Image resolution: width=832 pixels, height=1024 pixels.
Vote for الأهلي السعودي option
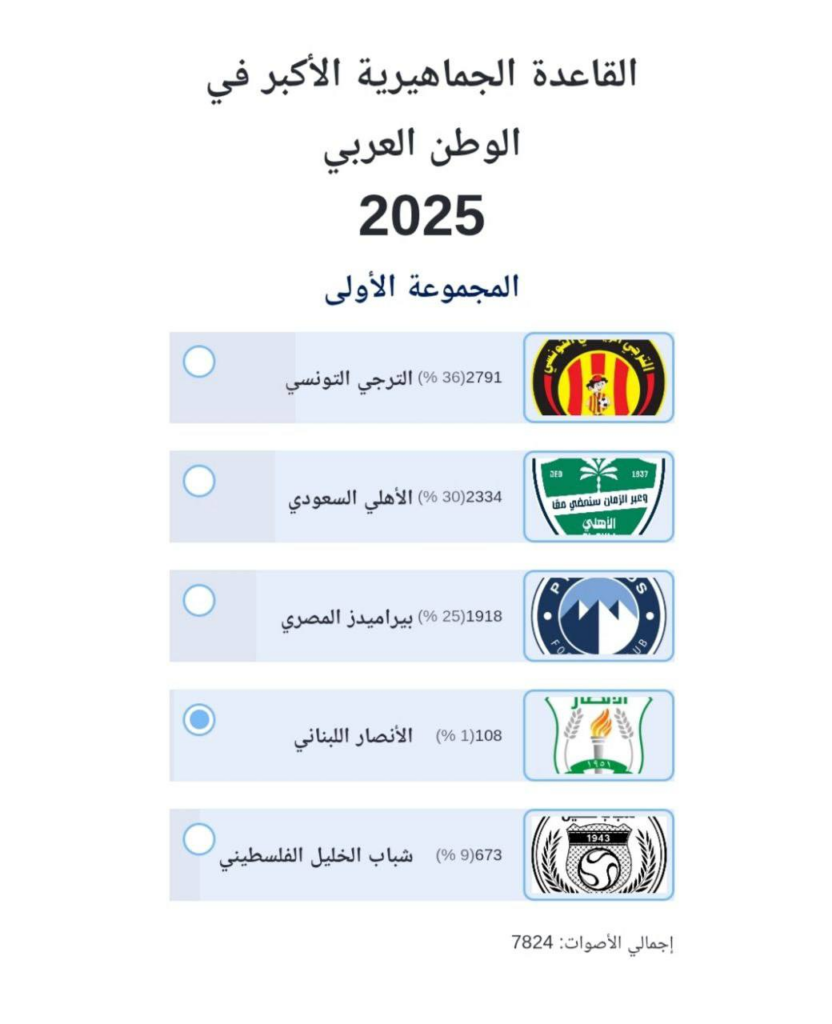click(199, 481)
